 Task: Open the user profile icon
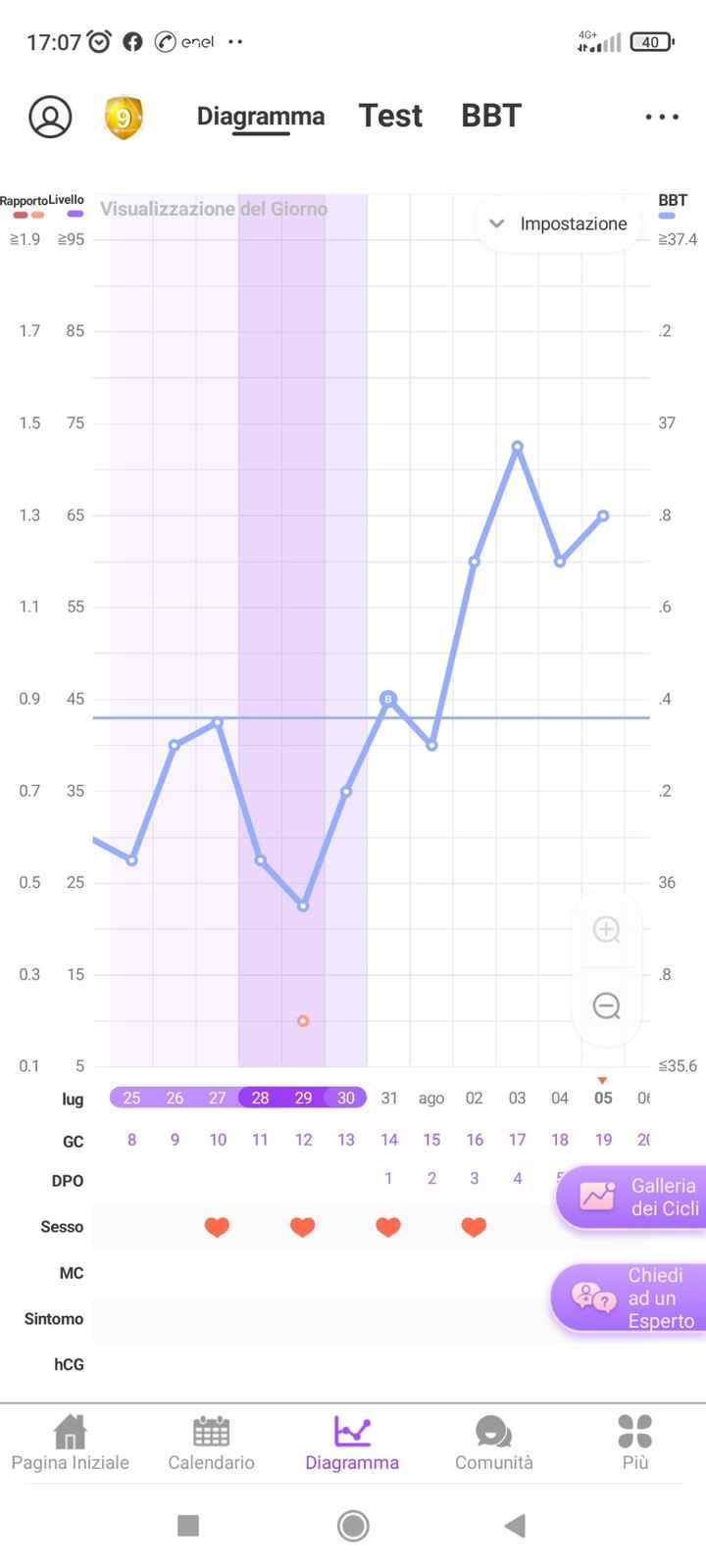point(50,117)
